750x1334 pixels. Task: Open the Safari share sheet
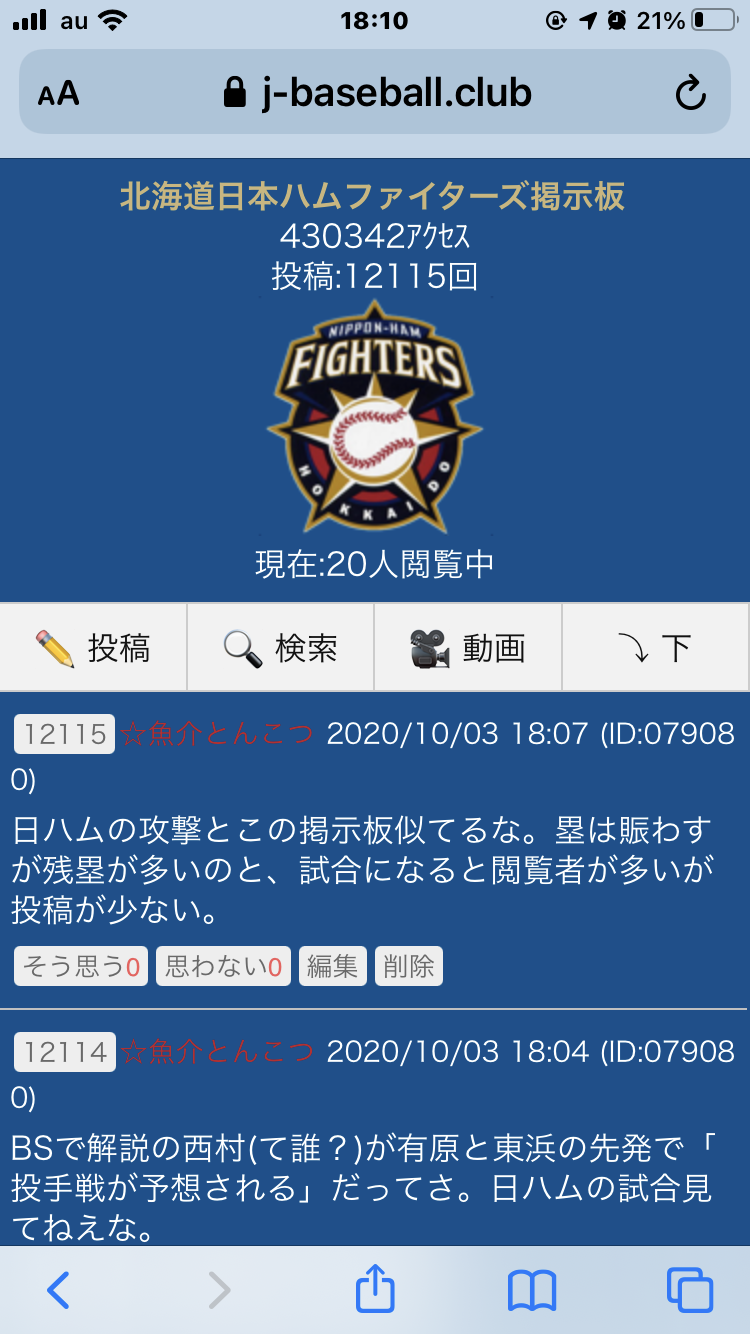click(x=375, y=1290)
